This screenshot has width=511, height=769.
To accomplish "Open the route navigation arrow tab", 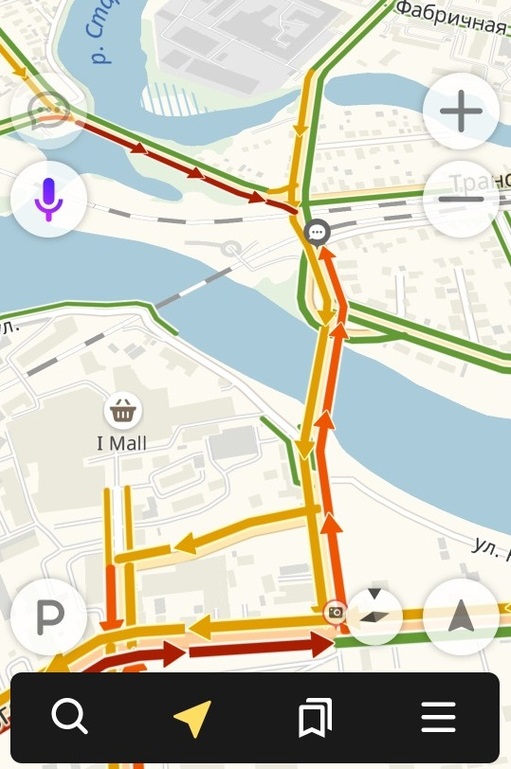I will pyautogui.click(x=193, y=718).
